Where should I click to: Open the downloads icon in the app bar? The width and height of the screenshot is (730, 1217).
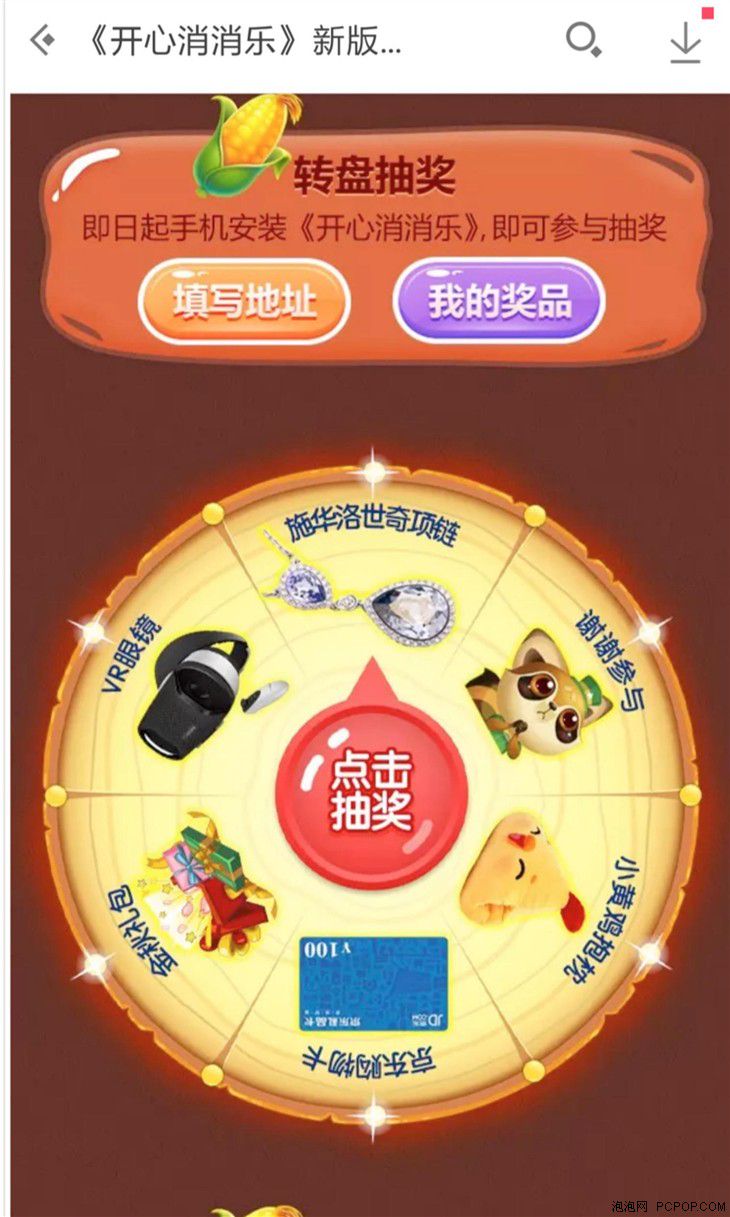[x=685, y=43]
